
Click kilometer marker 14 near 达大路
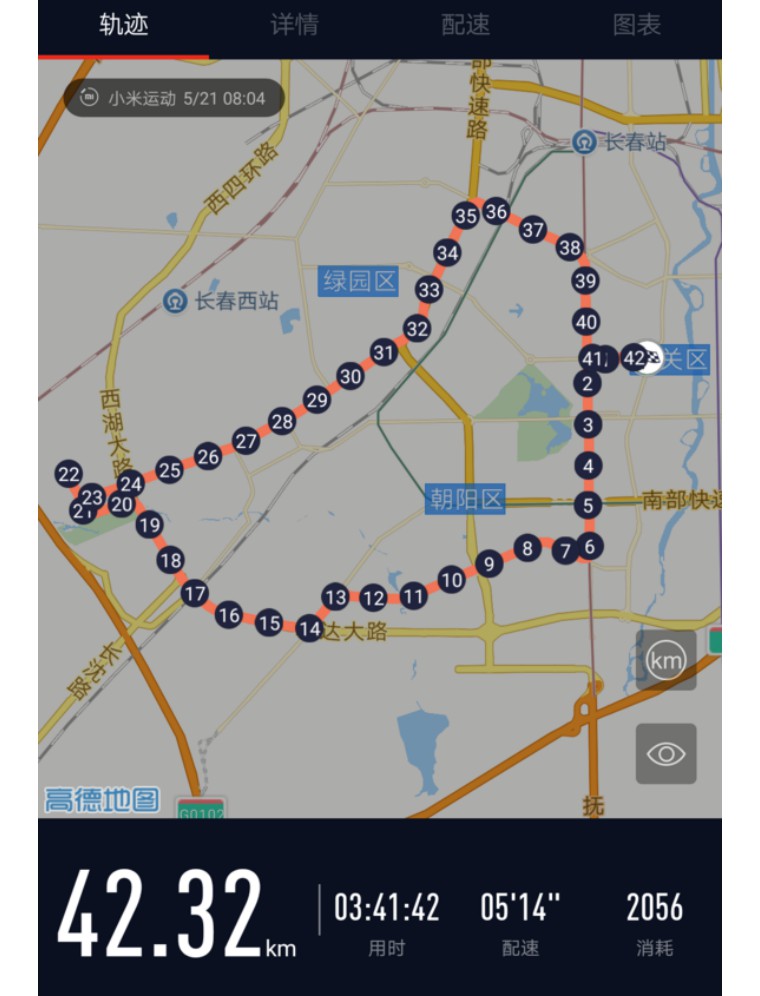(x=311, y=627)
